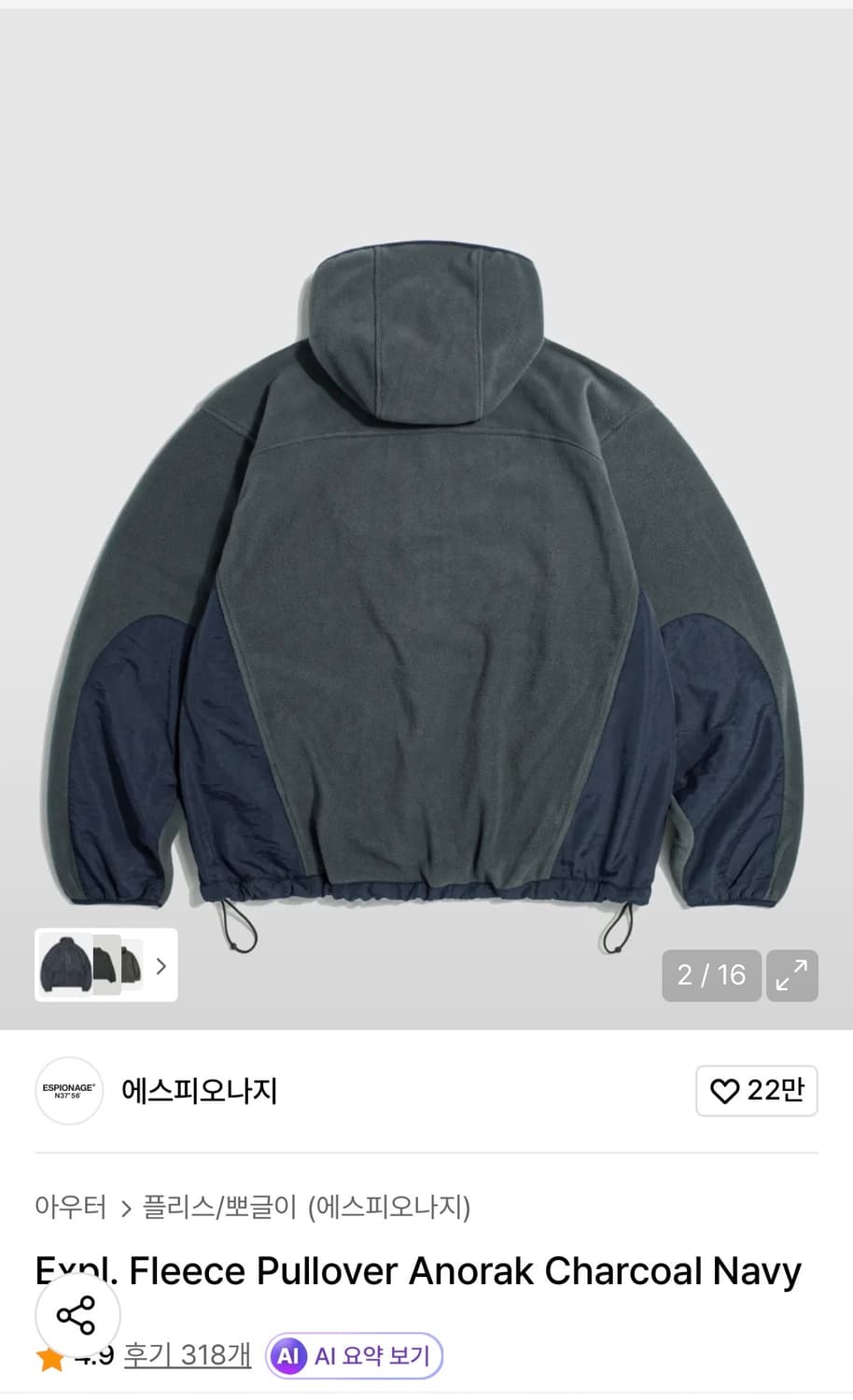
Task: Click the 22만 like count
Action: 776,1090
